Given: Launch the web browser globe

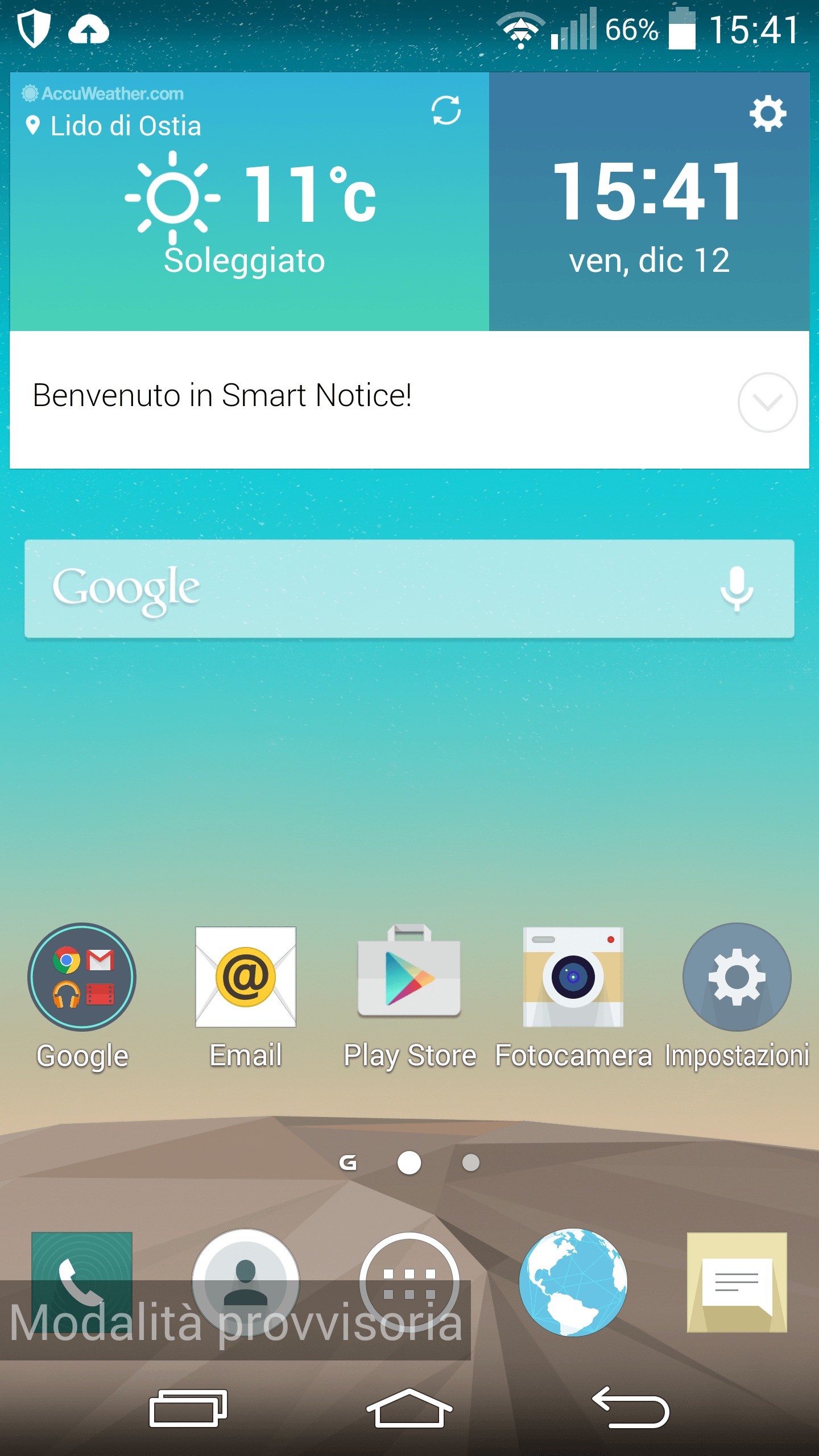Looking at the screenshot, I should click(x=573, y=1282).
